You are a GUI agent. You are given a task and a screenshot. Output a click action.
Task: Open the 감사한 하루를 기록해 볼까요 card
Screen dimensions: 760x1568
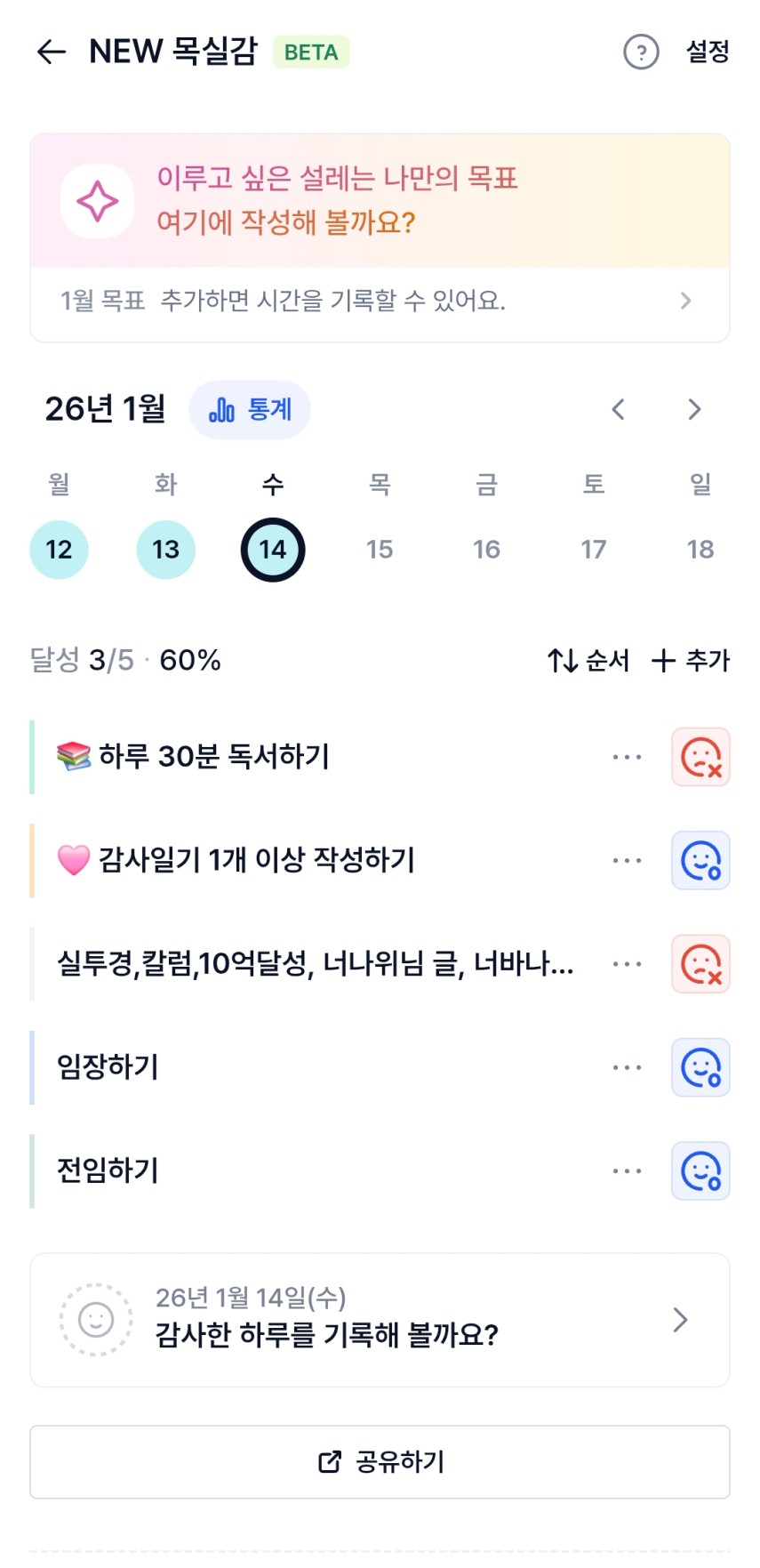tap(380, 1320)
